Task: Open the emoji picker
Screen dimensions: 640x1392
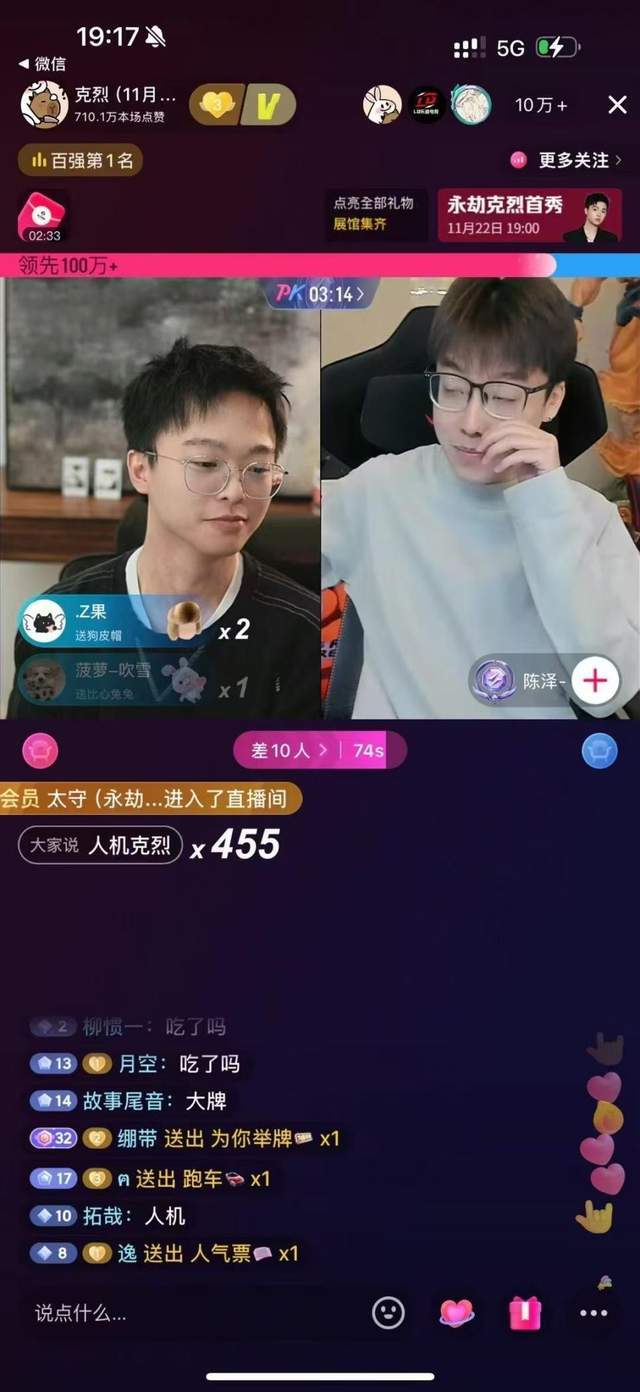Action: tap(389, 1313)
